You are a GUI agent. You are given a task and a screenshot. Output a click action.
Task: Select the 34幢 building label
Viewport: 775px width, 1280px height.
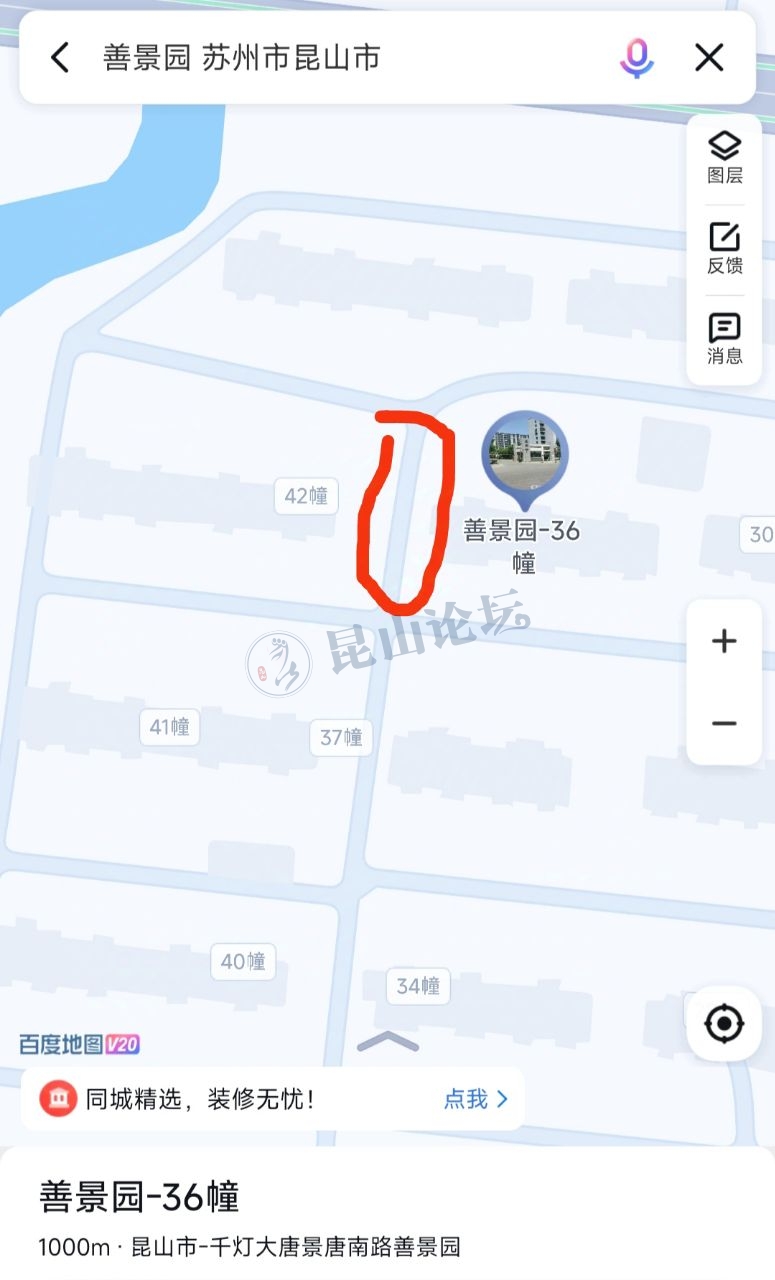[x=418, y=986]
